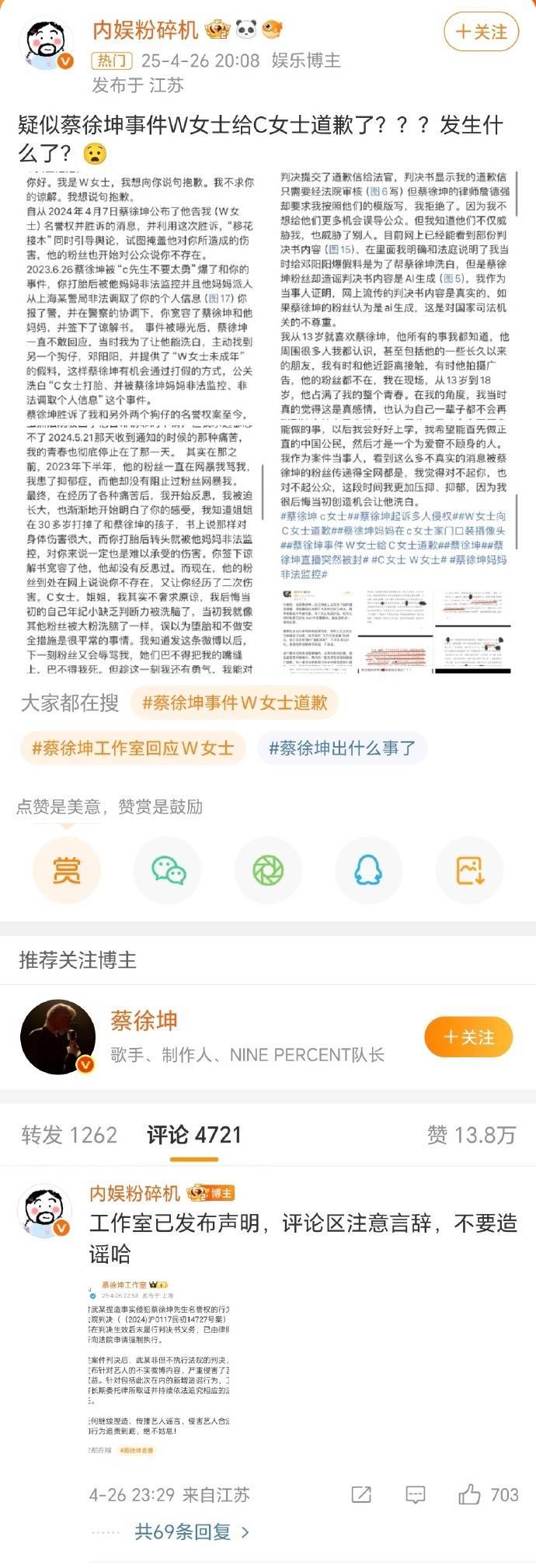
Task: Search #蔡徐坤出什么事了 topic chip
Action: [342, 748]
